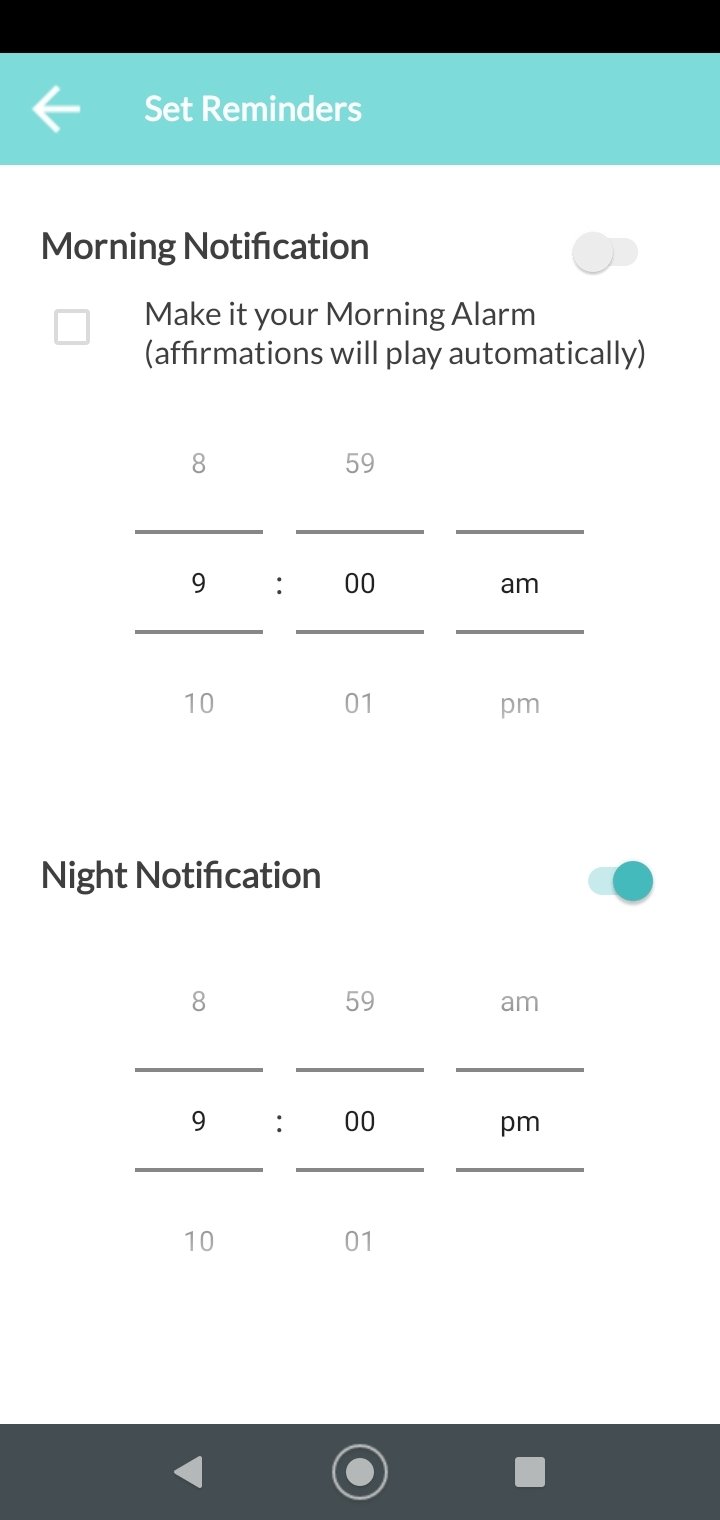
Task: Choose minute 01 in night time picker
Action: (359, 1241)
